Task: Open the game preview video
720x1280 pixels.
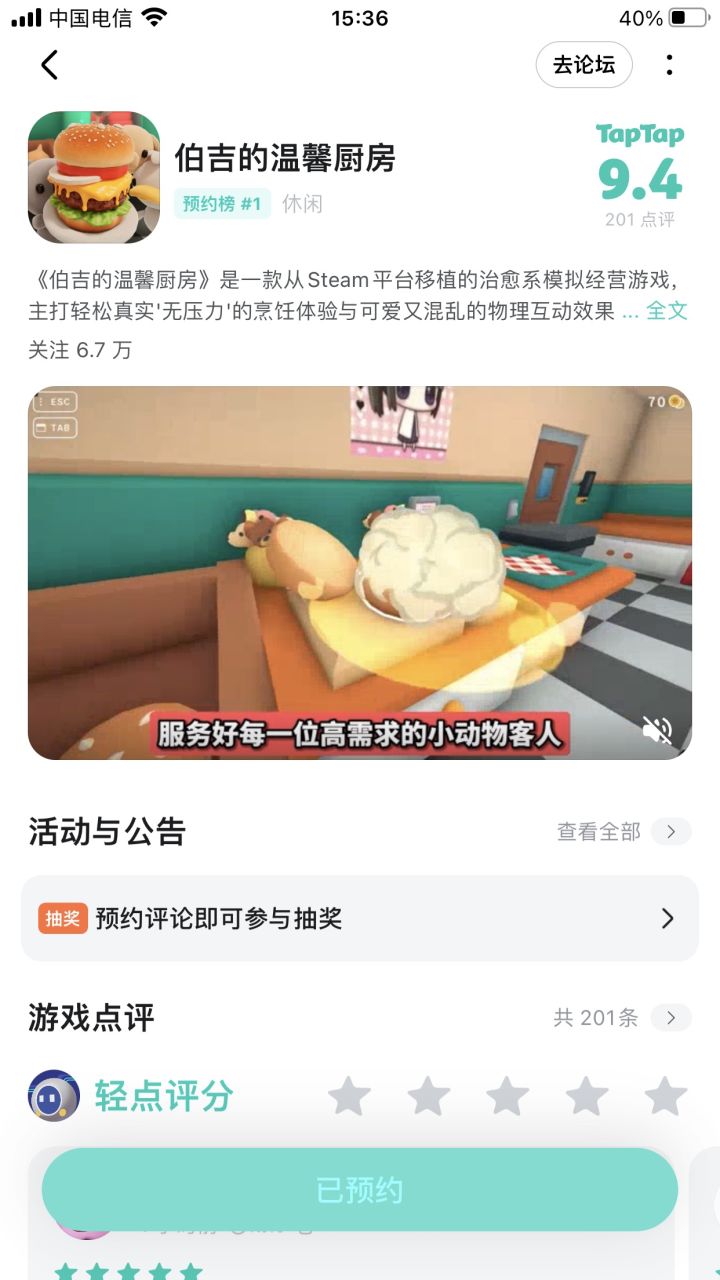Action: 360,573
